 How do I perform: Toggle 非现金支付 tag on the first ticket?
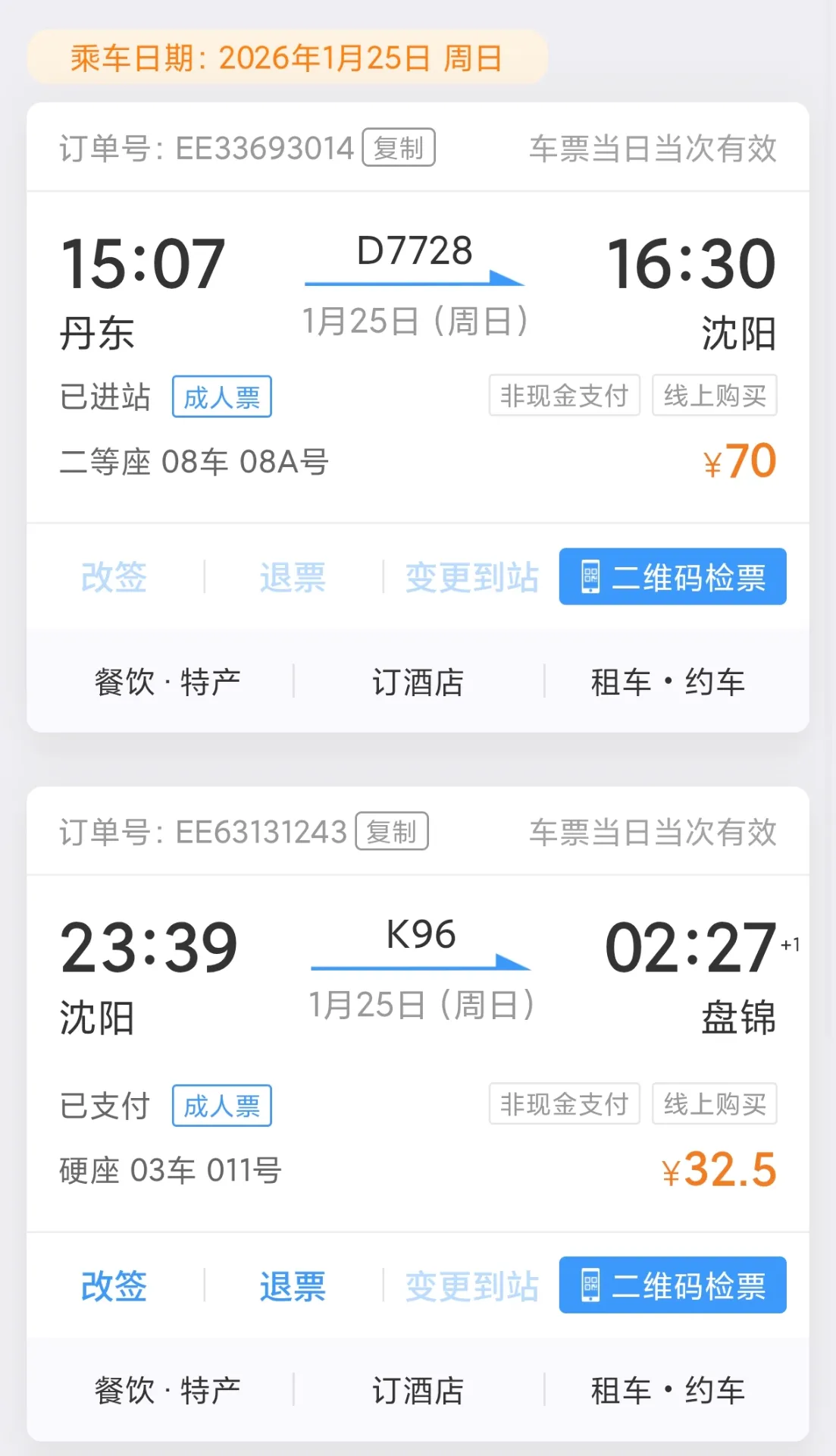pyautogui.click(x=565, y=395)
